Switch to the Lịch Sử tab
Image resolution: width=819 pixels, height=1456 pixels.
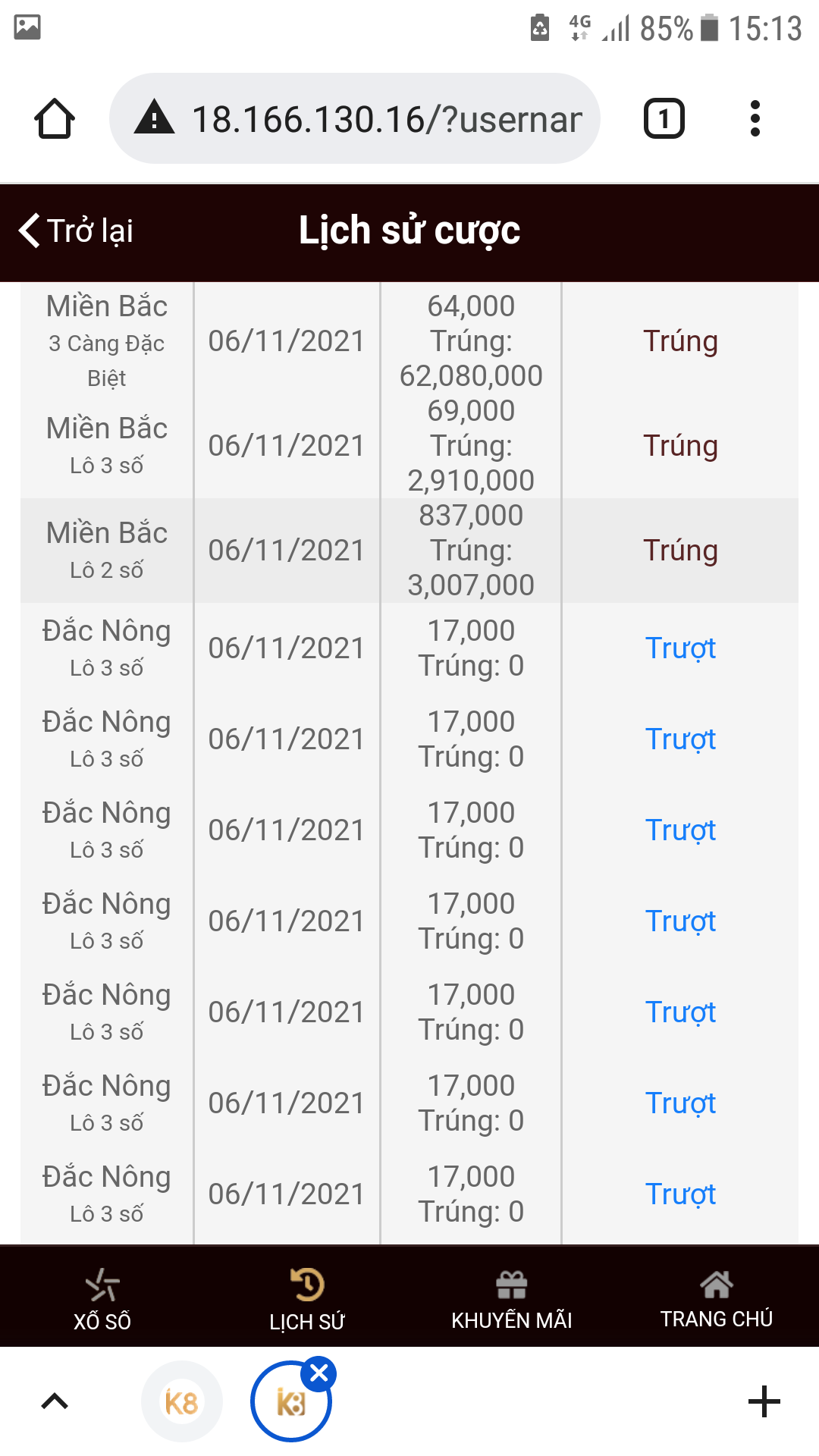307,1298
